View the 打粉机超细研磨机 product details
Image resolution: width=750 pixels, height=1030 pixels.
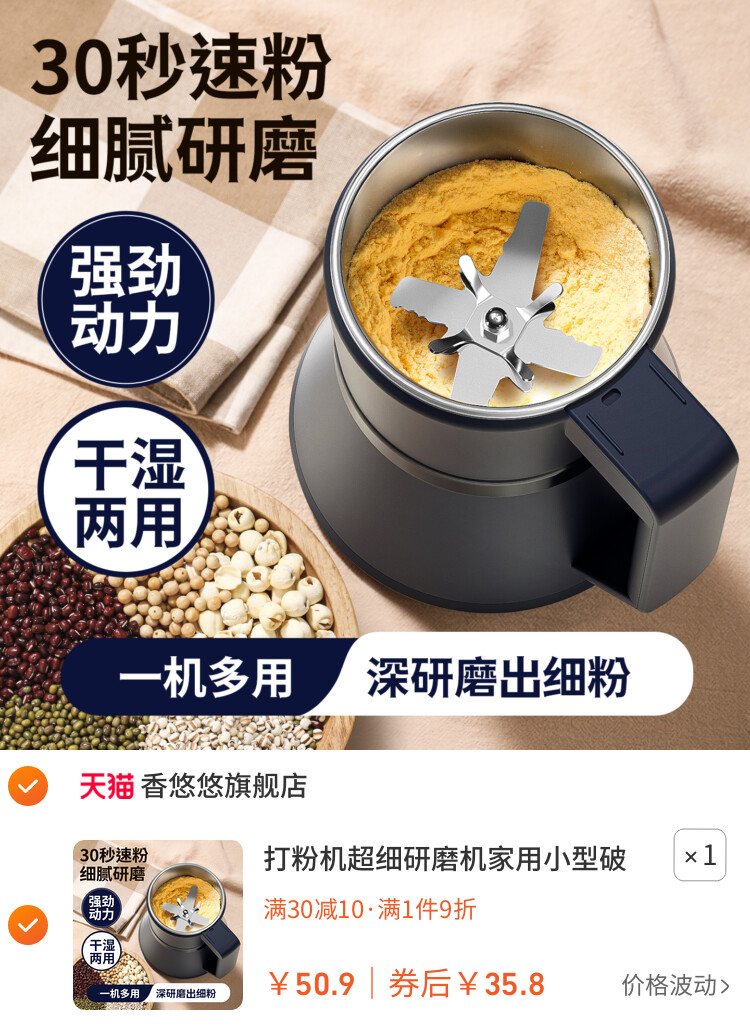point(444,859)
